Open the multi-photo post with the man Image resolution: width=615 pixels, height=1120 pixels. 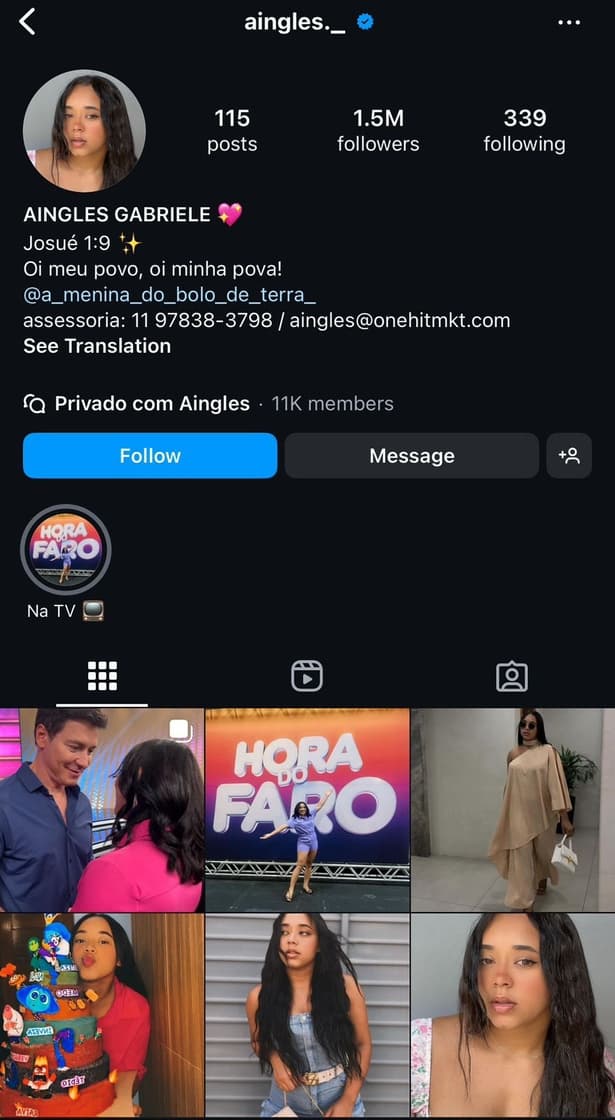(102, 810)
